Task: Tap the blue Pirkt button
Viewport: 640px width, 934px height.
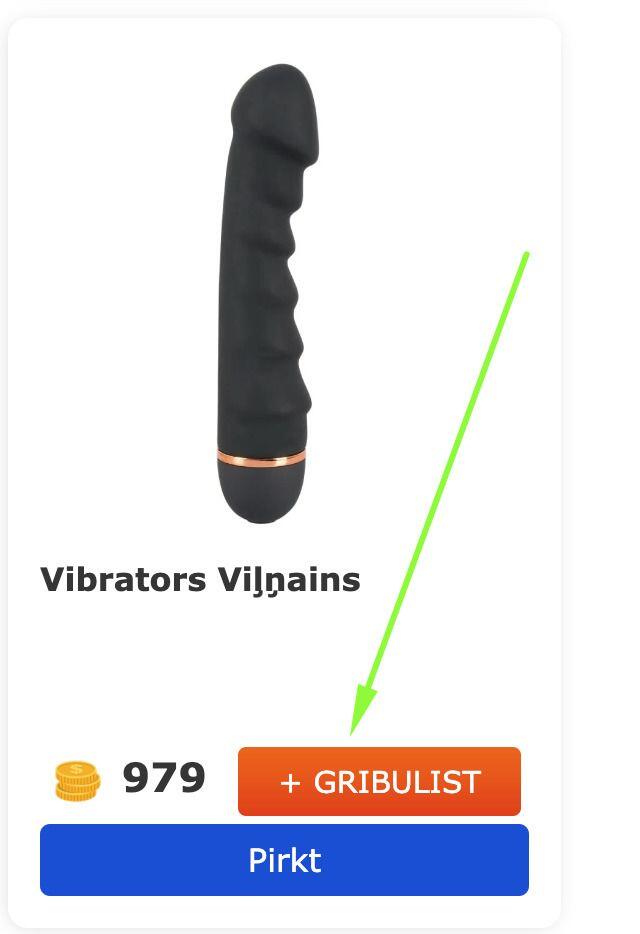Action: tap(284, 860)
